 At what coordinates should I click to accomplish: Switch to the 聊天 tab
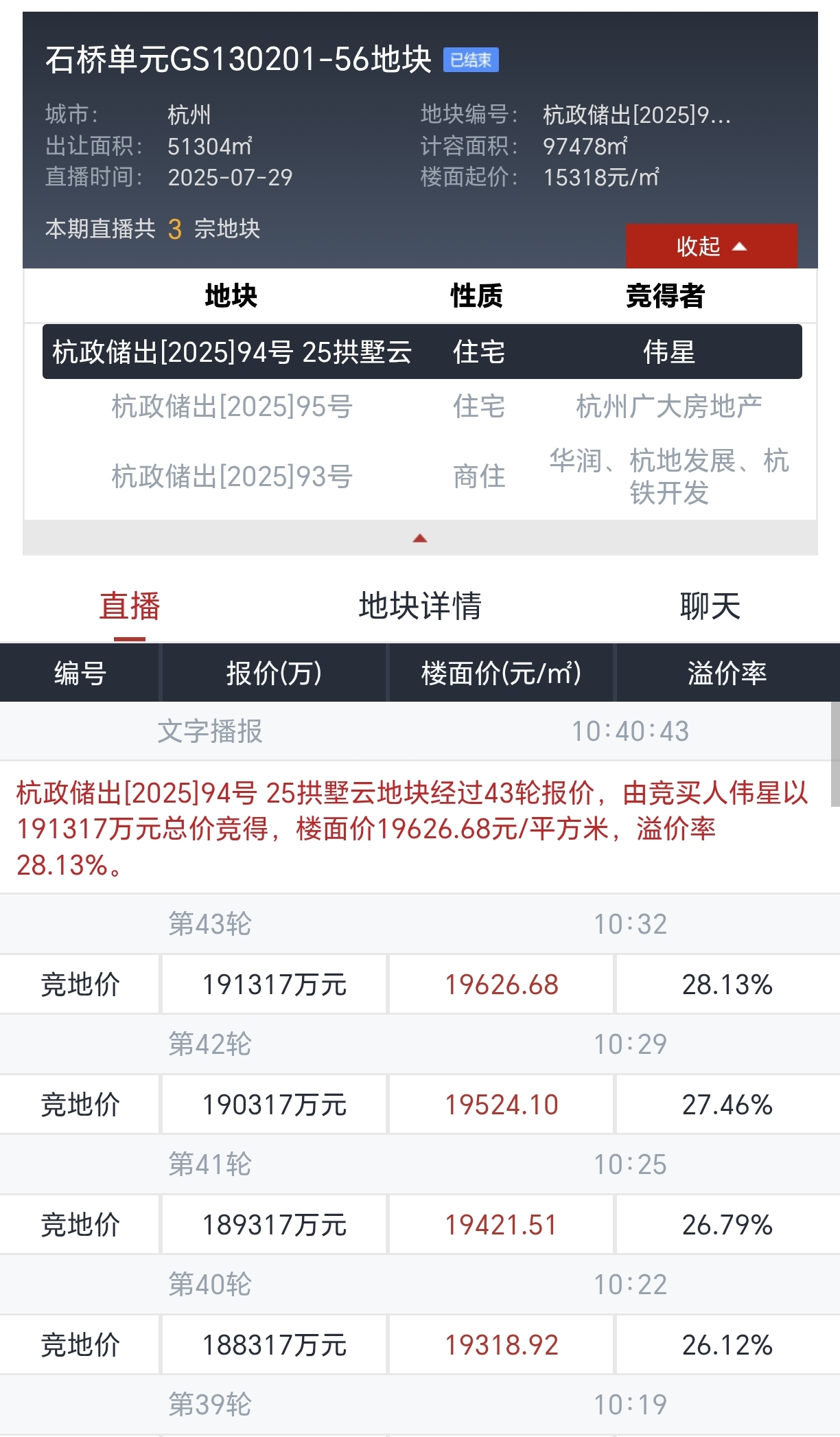tap(710, 606)
